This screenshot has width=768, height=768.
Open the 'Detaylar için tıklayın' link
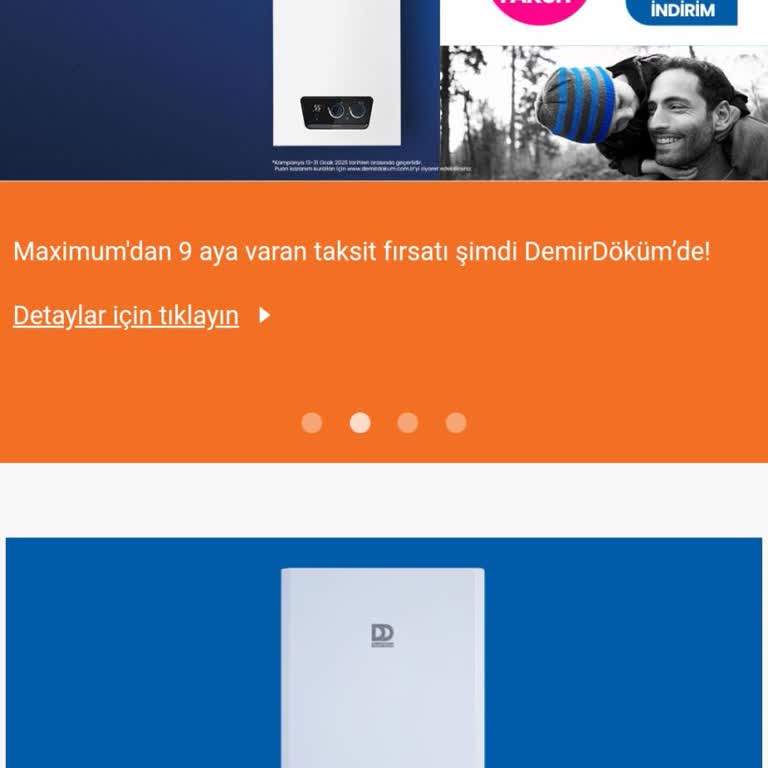pyautogui.click(x=126, y=316)
